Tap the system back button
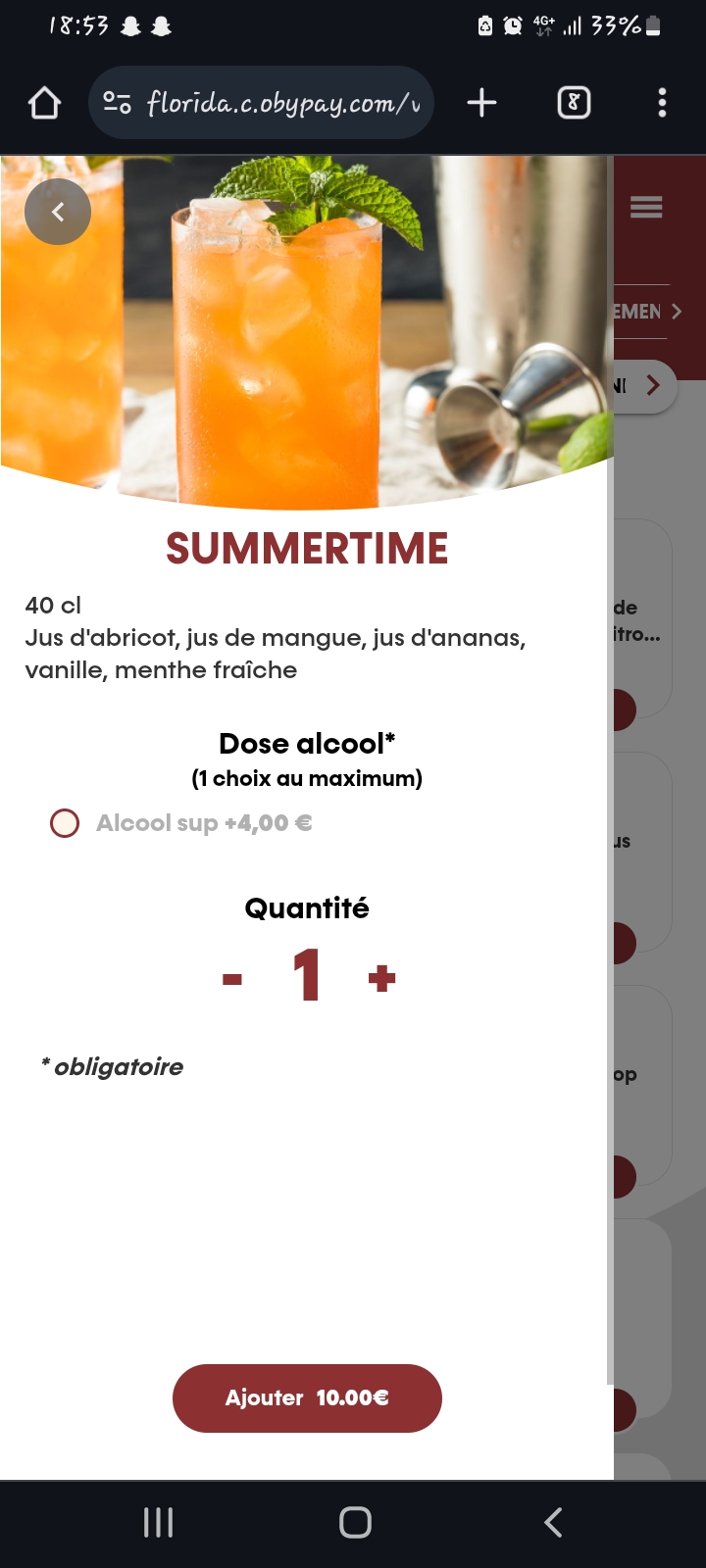The image size is (706, 1568). 553,1522
